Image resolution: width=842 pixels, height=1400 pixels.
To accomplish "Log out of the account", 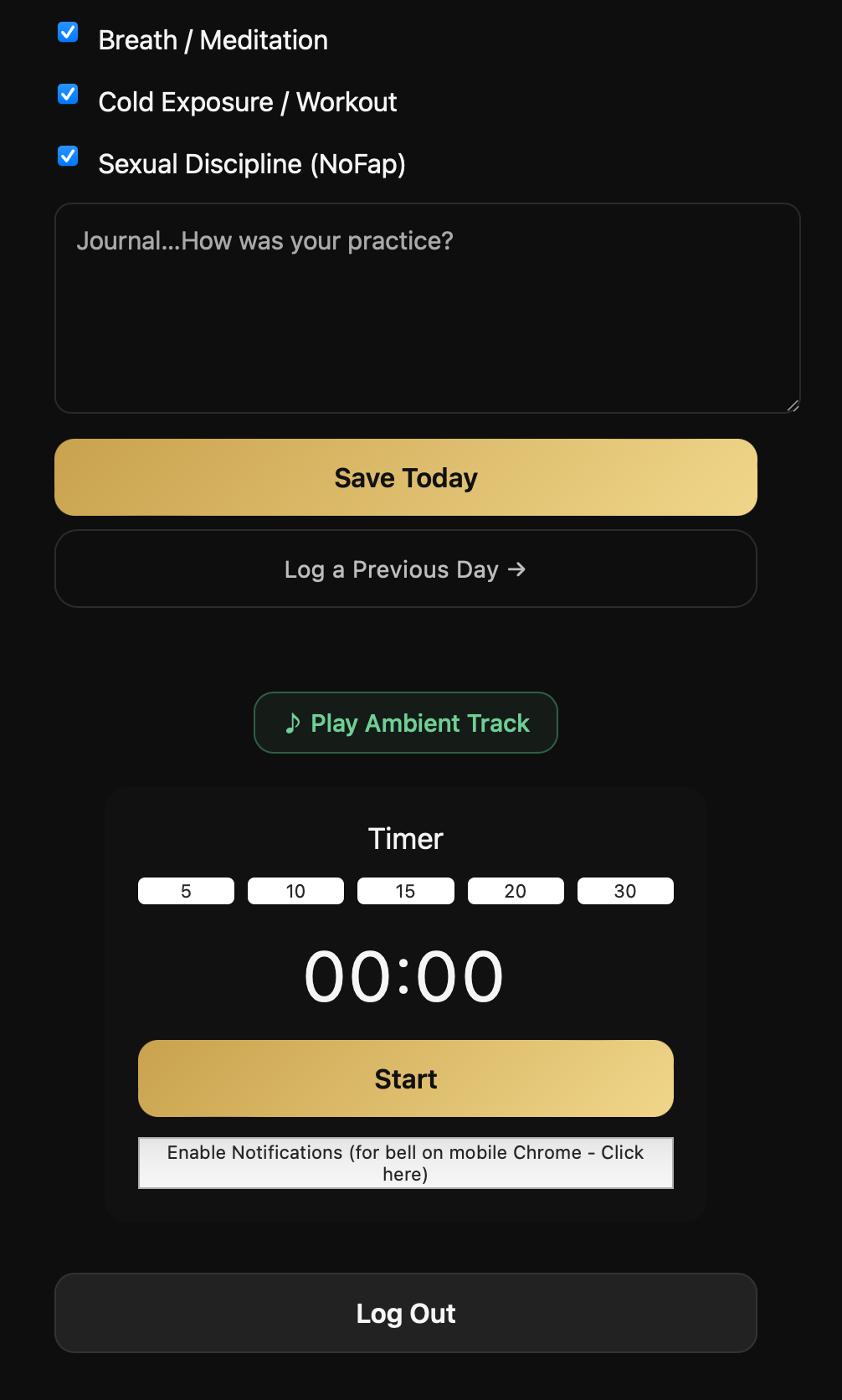I will [406, 1313].
